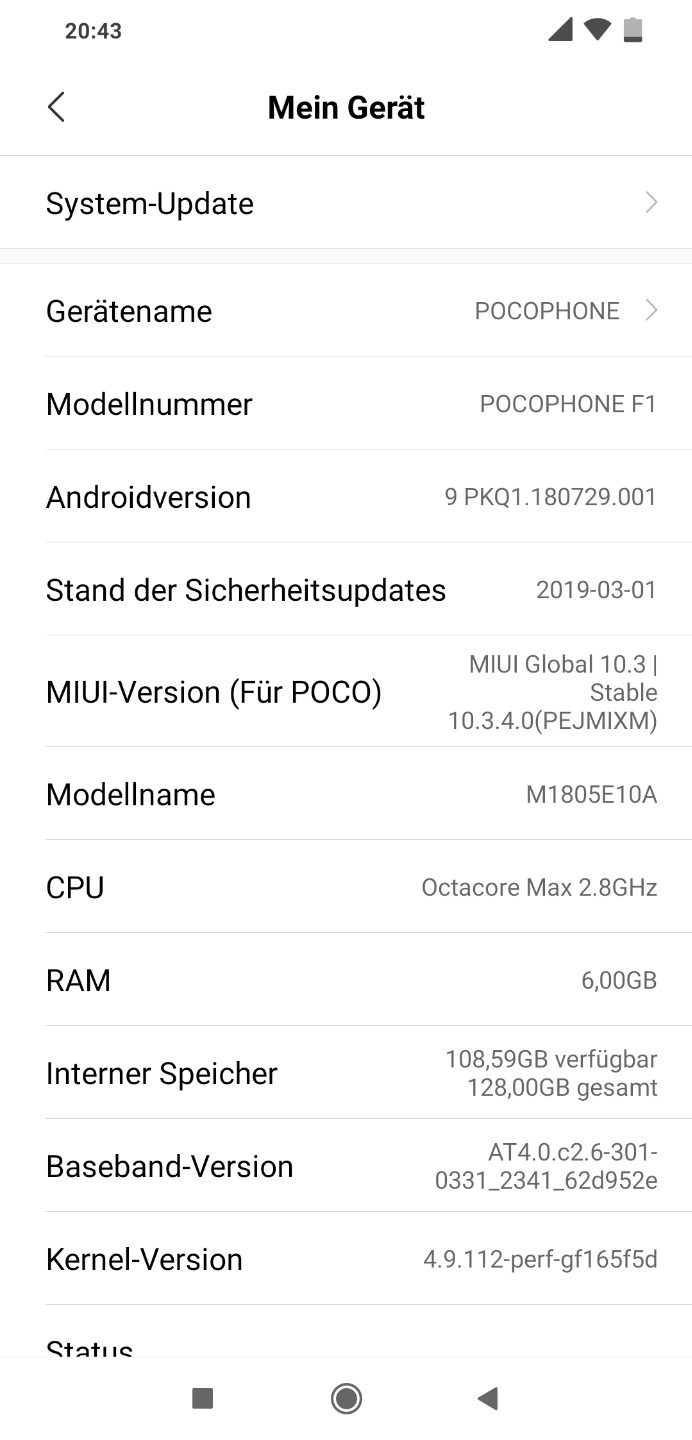The width and height of the screenshot is (692, 1440).
Task: Go back using the top-left arrow
Action: tap(57, 107)
